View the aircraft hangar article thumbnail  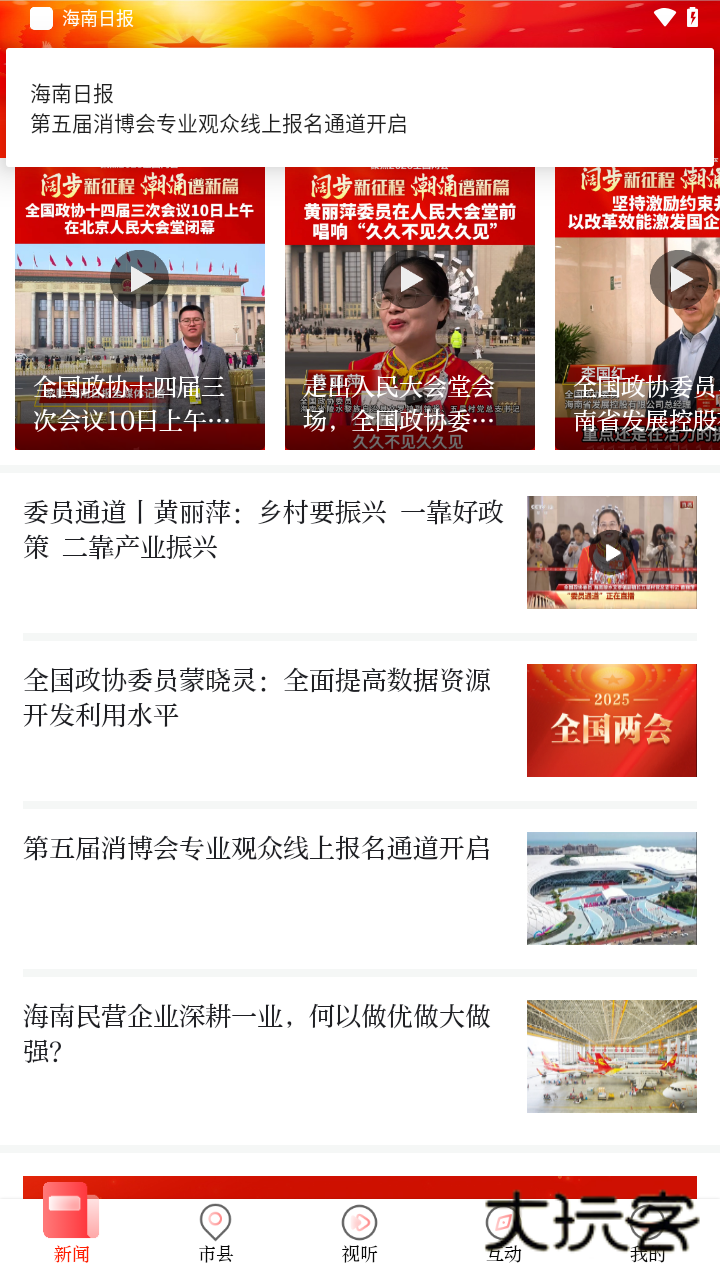(x=611, y=1056)
